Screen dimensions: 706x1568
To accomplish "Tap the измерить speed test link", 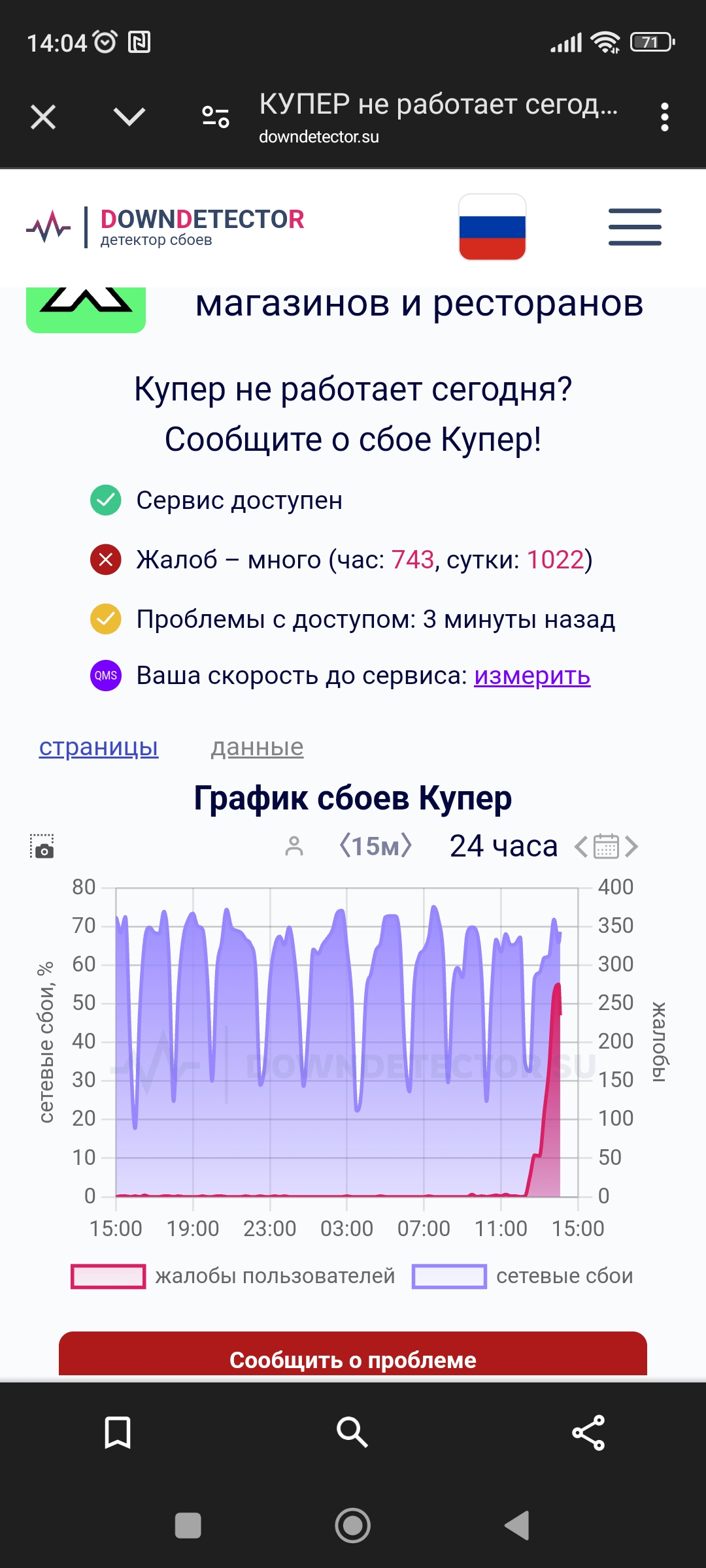I will pyautogui.click(x=532, y=676).
